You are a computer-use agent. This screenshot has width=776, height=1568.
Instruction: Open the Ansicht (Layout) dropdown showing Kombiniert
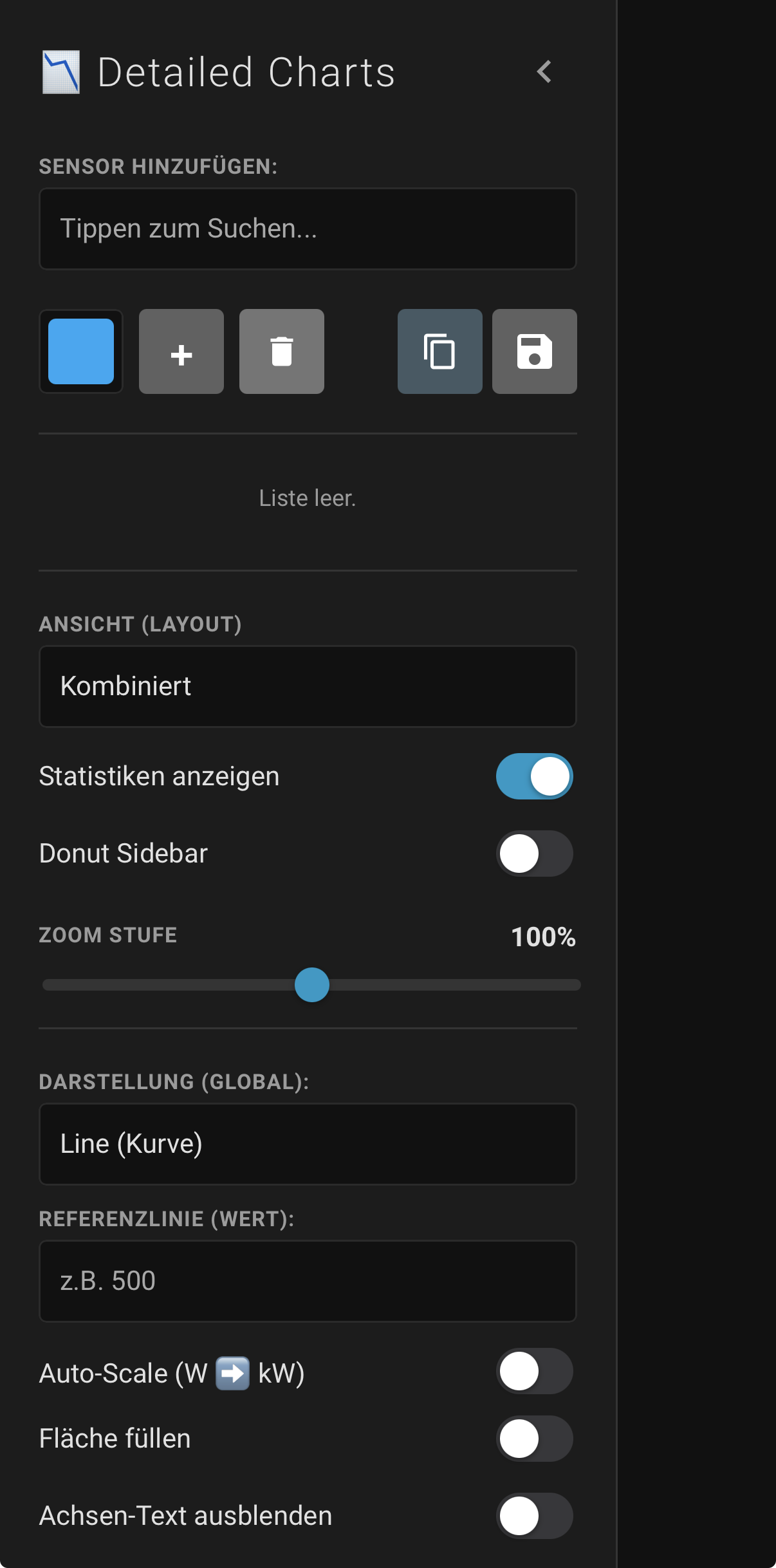308,686
